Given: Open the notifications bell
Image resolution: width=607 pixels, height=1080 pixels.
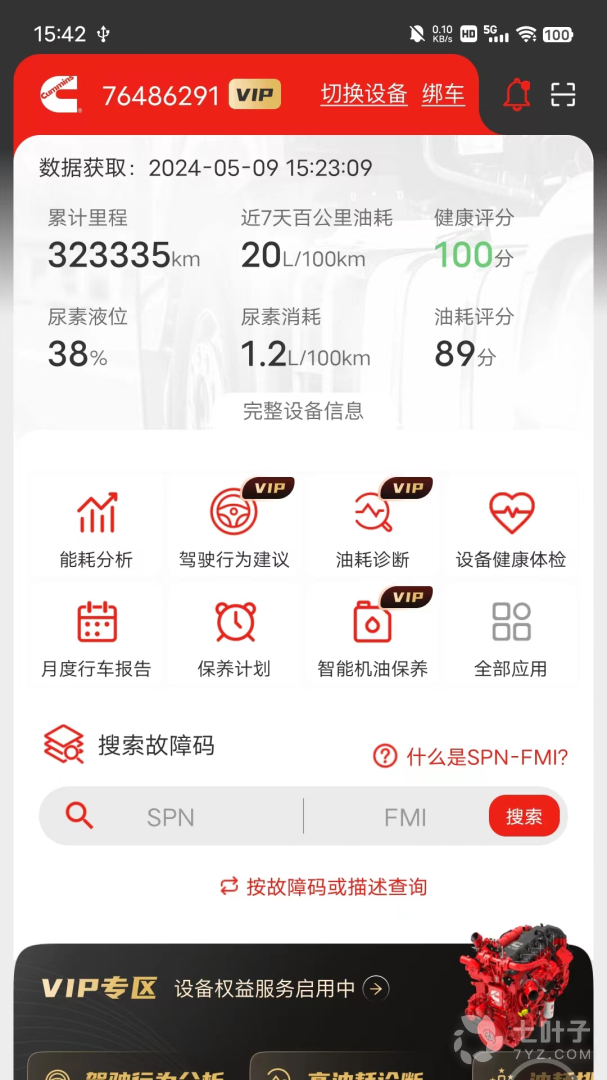Looking at the screenshot, I should click(x=516, y=95).
